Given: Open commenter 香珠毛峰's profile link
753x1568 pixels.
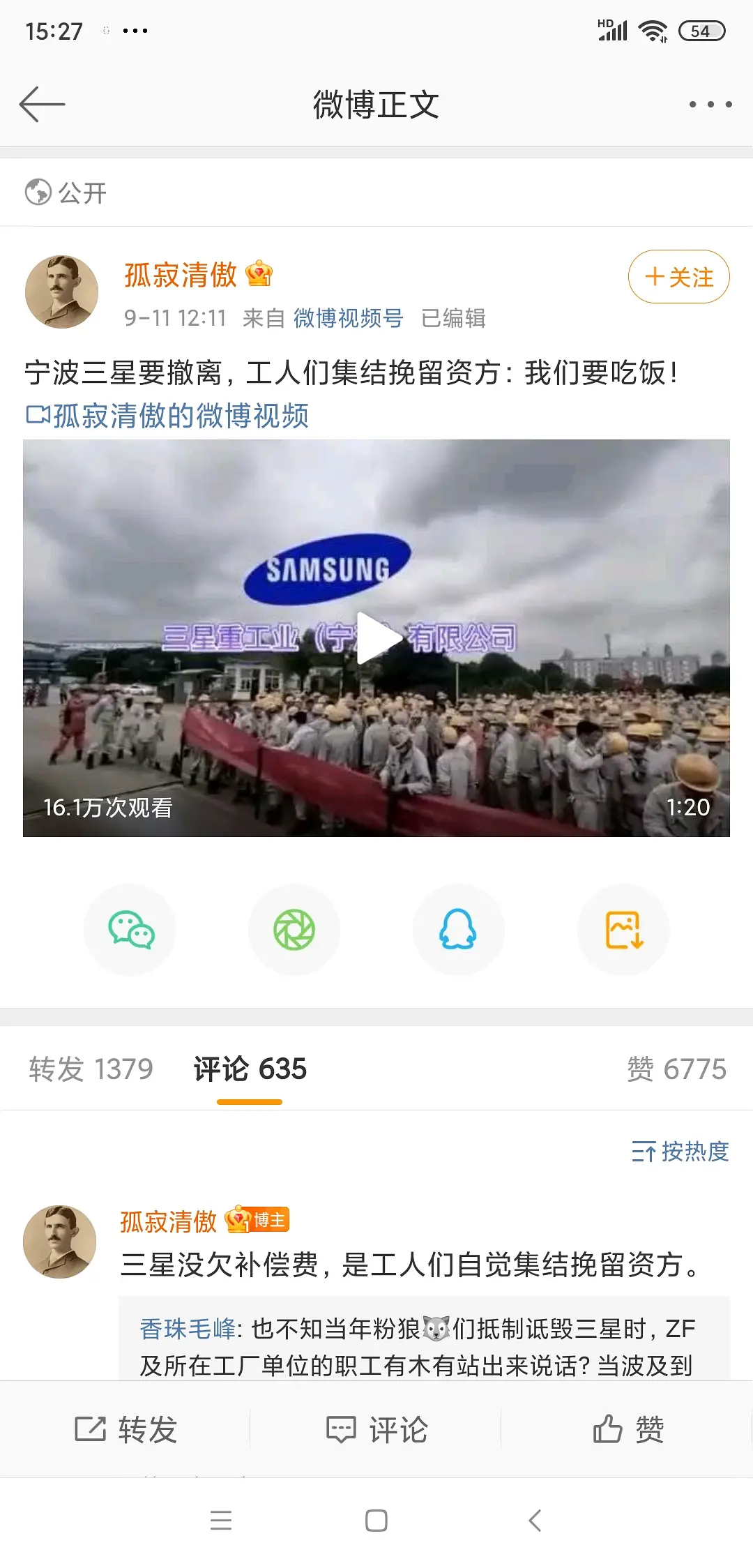Looking at the screenshot, I should click(188, 1329).
